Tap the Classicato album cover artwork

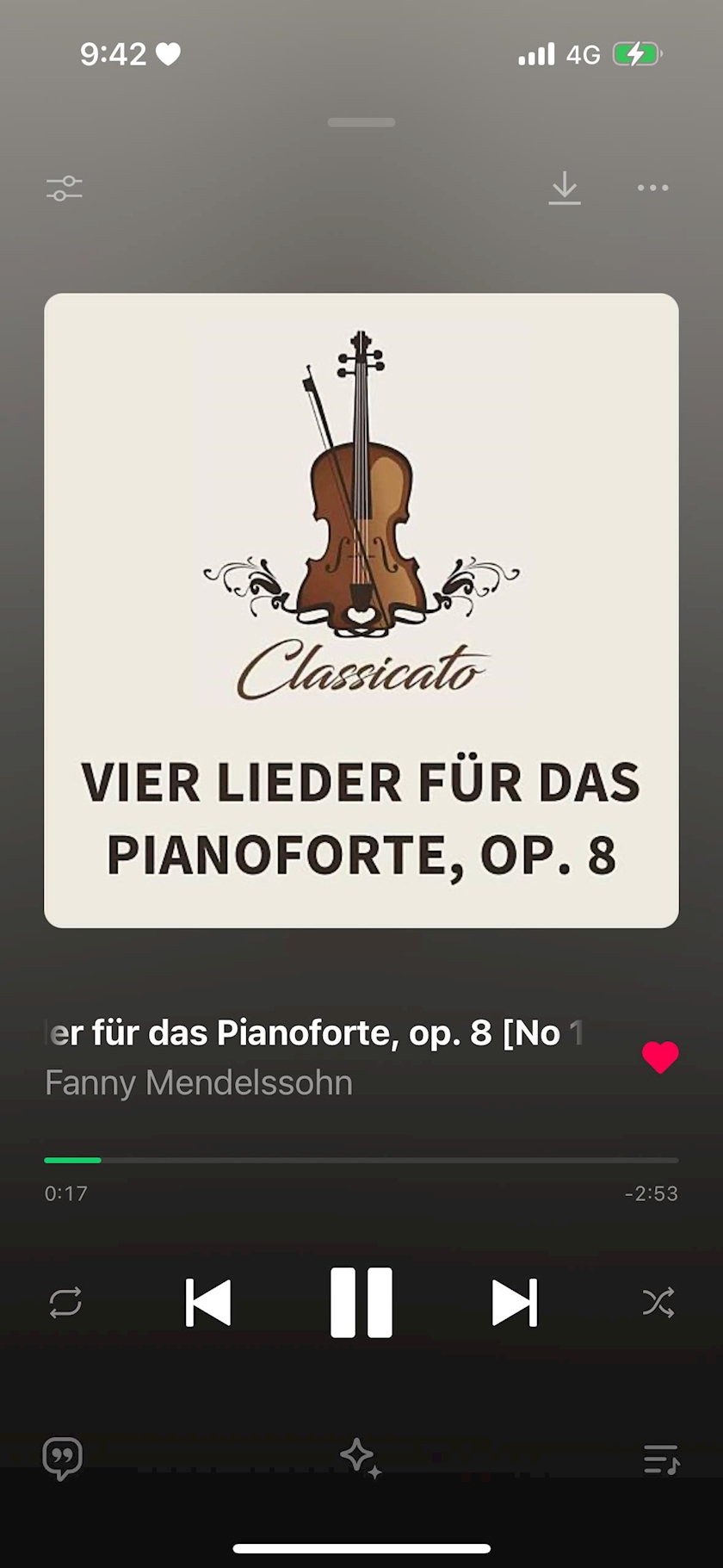pos(361,610)
